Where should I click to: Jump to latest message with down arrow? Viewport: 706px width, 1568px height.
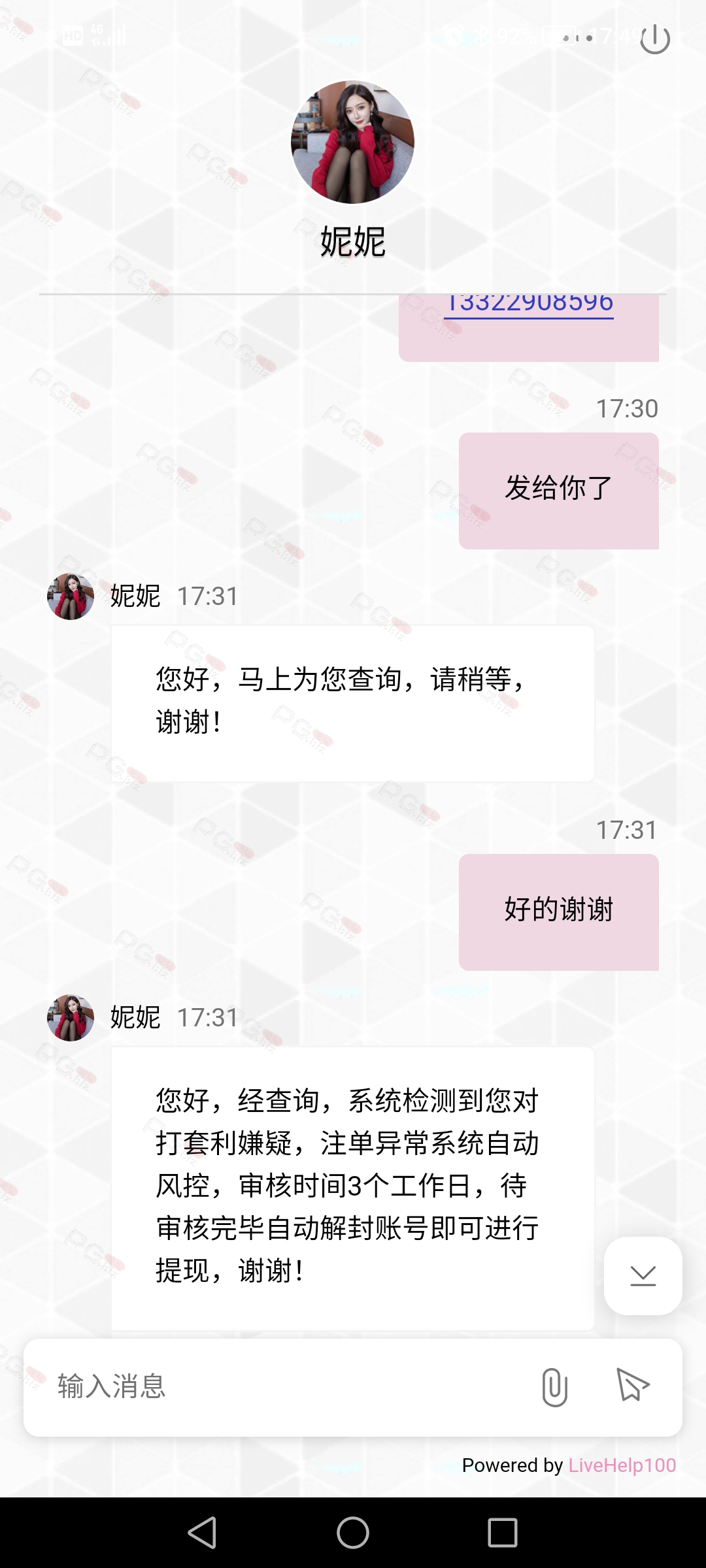point(643,1275)
